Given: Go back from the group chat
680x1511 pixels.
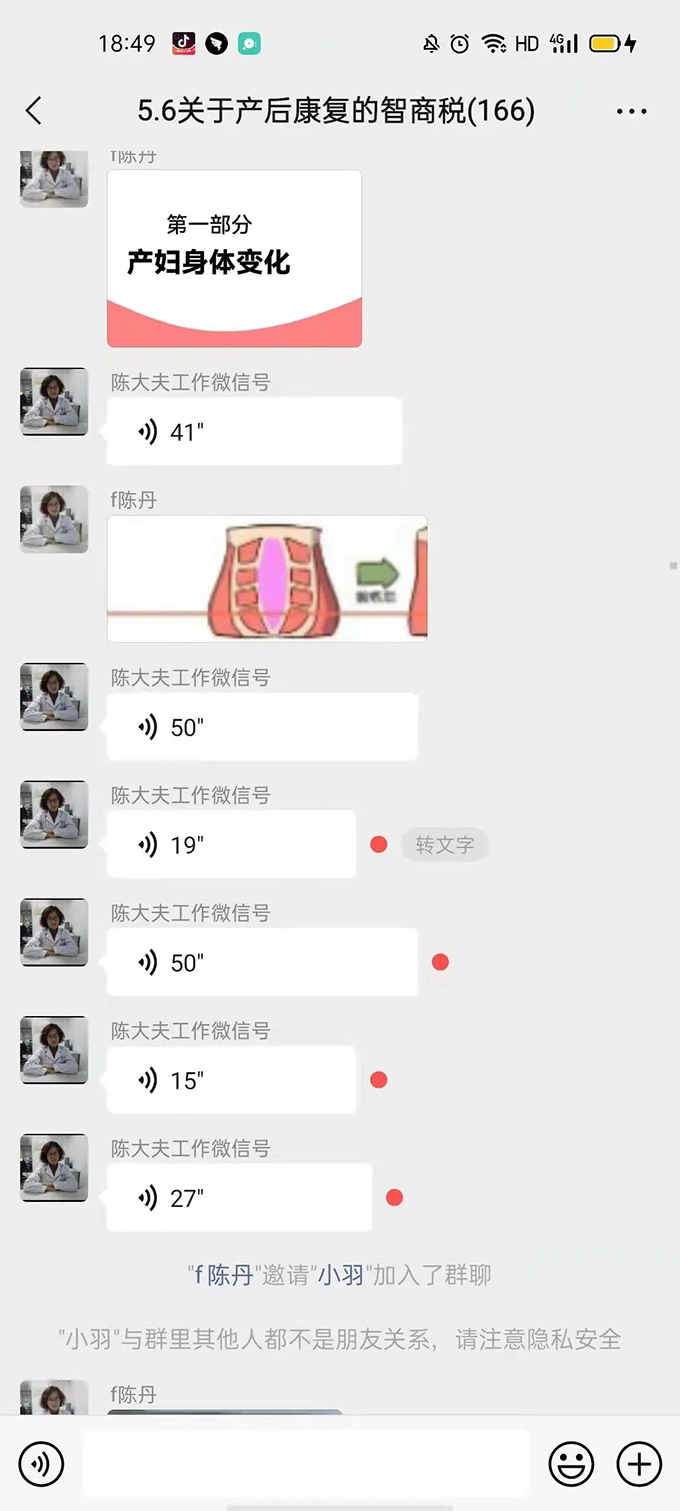Looking at the screenshot, I should click(34, 111).
